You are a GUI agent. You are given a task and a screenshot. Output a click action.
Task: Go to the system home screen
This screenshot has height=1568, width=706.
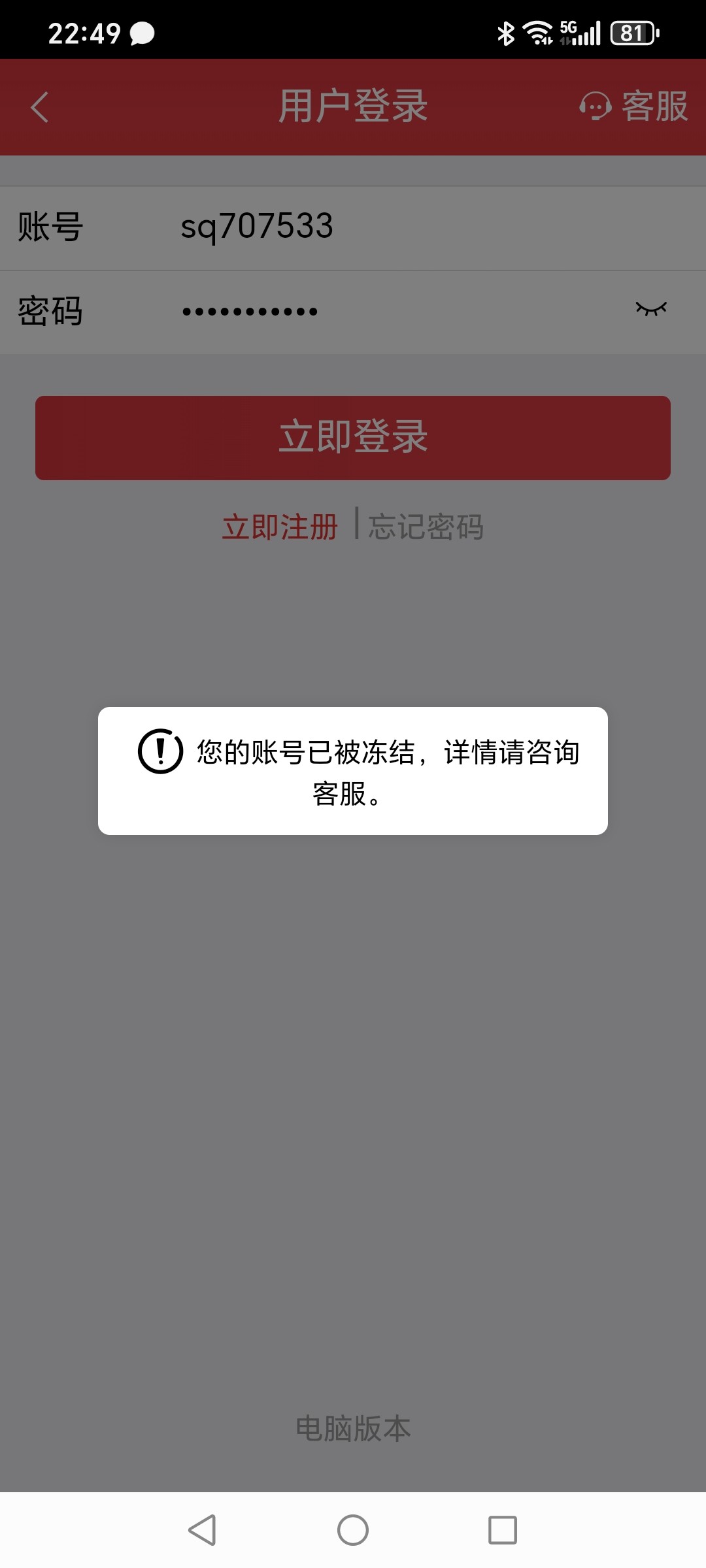click(x=353, y=1530)
